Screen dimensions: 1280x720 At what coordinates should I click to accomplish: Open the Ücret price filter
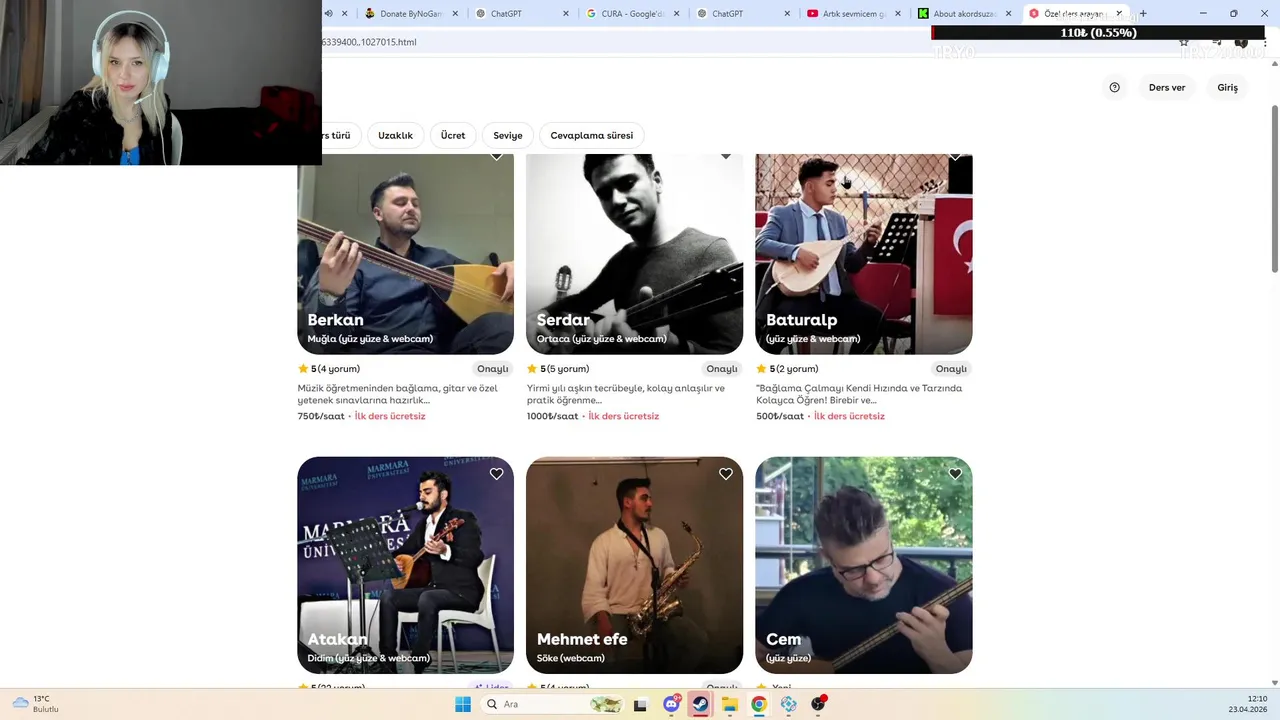tap(453, 135)
